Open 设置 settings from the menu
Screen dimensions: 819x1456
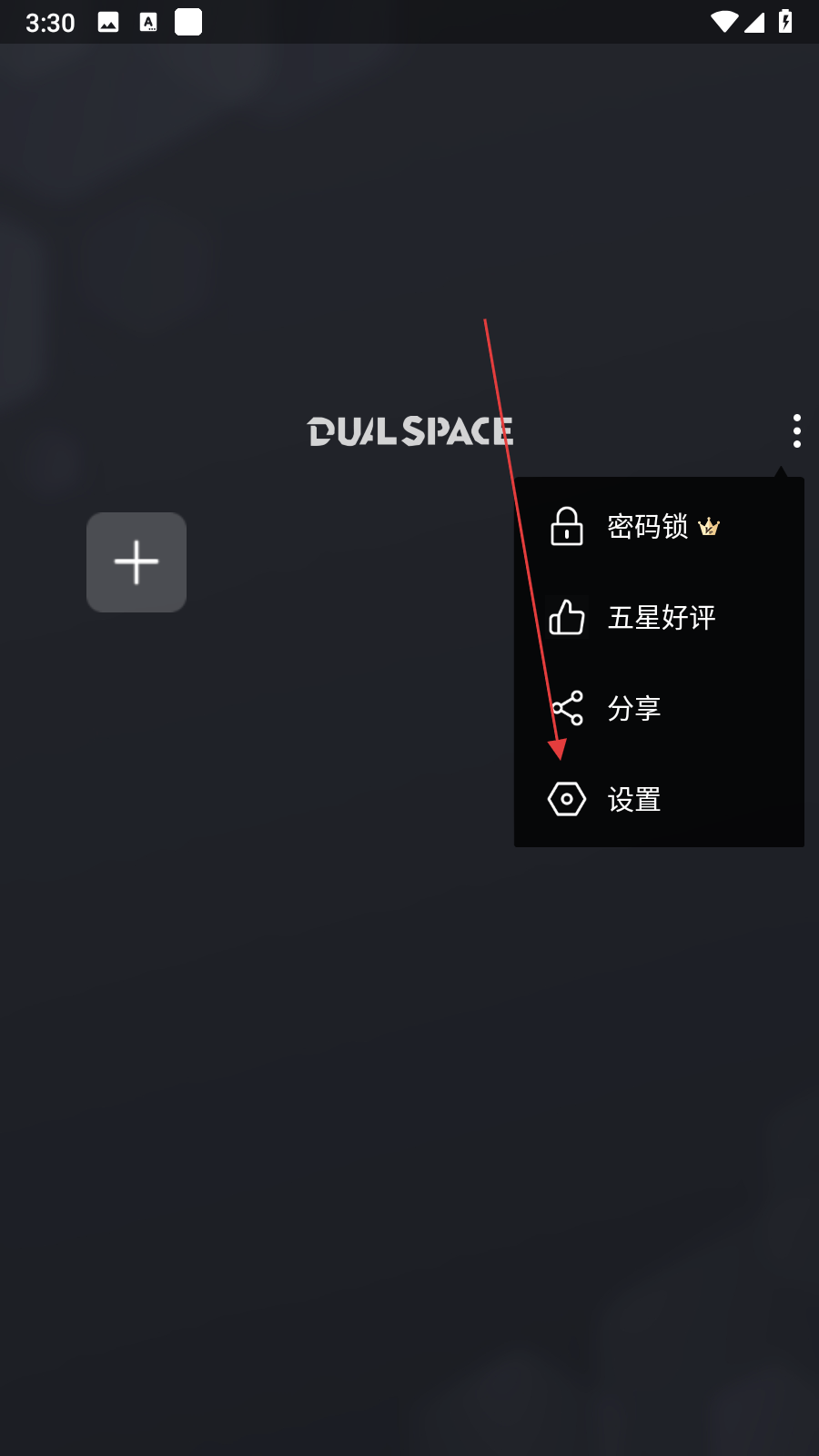[x=633, y=800]
